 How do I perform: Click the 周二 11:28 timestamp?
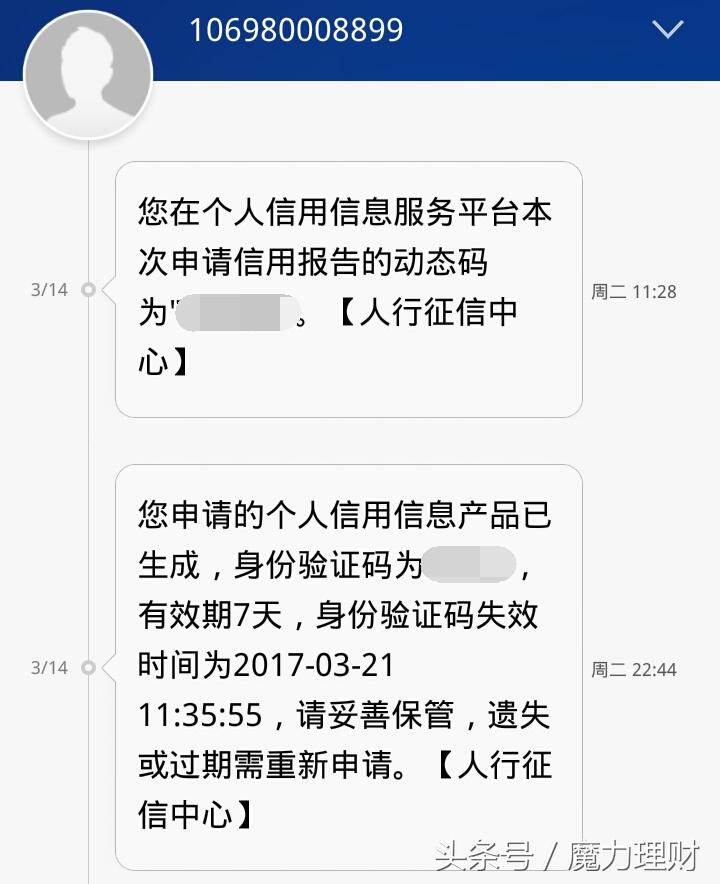[634, 292]
